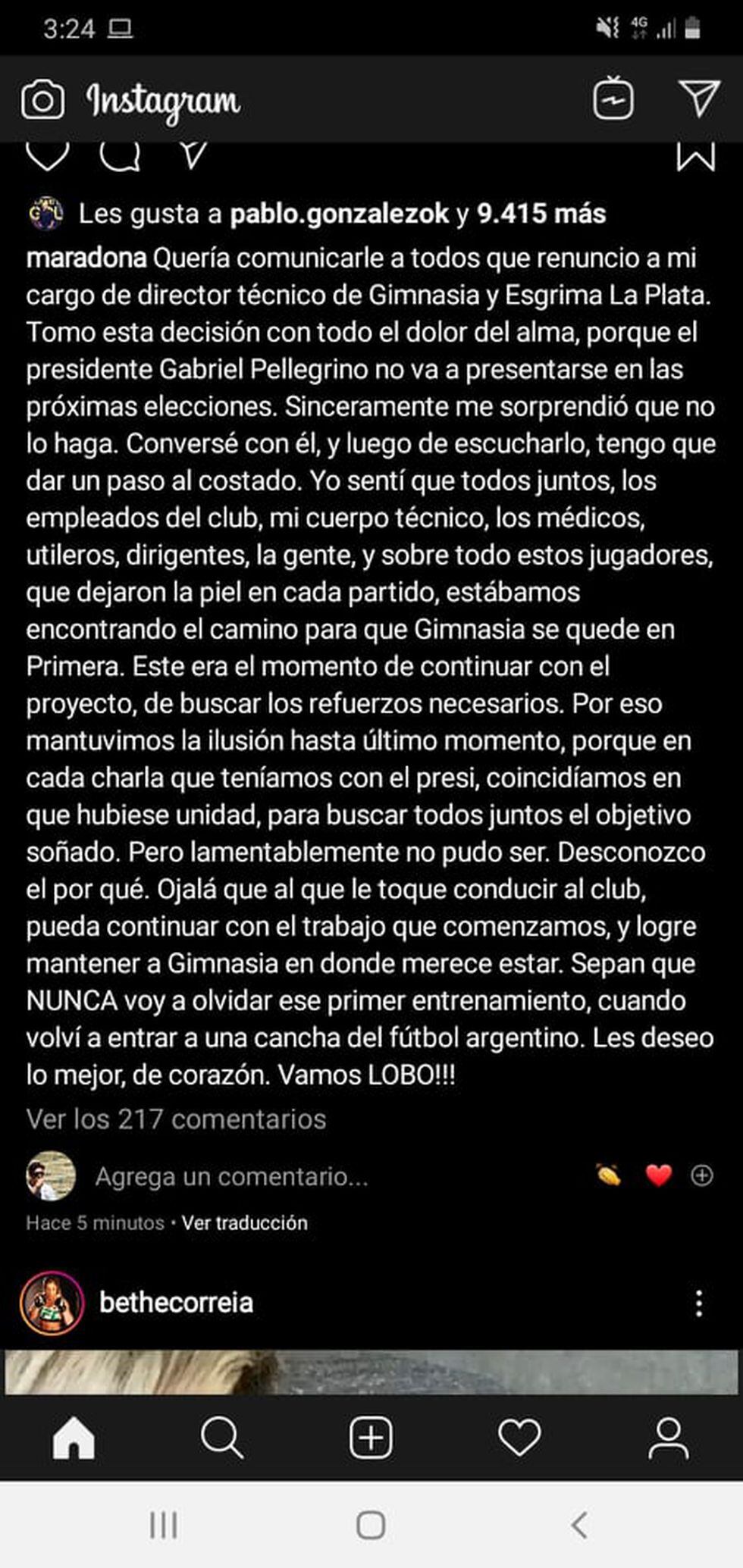The width and height of the screenshot is (743, 1568).
Task: Comment on maradona's post
Action: click(x=120, y=156)
